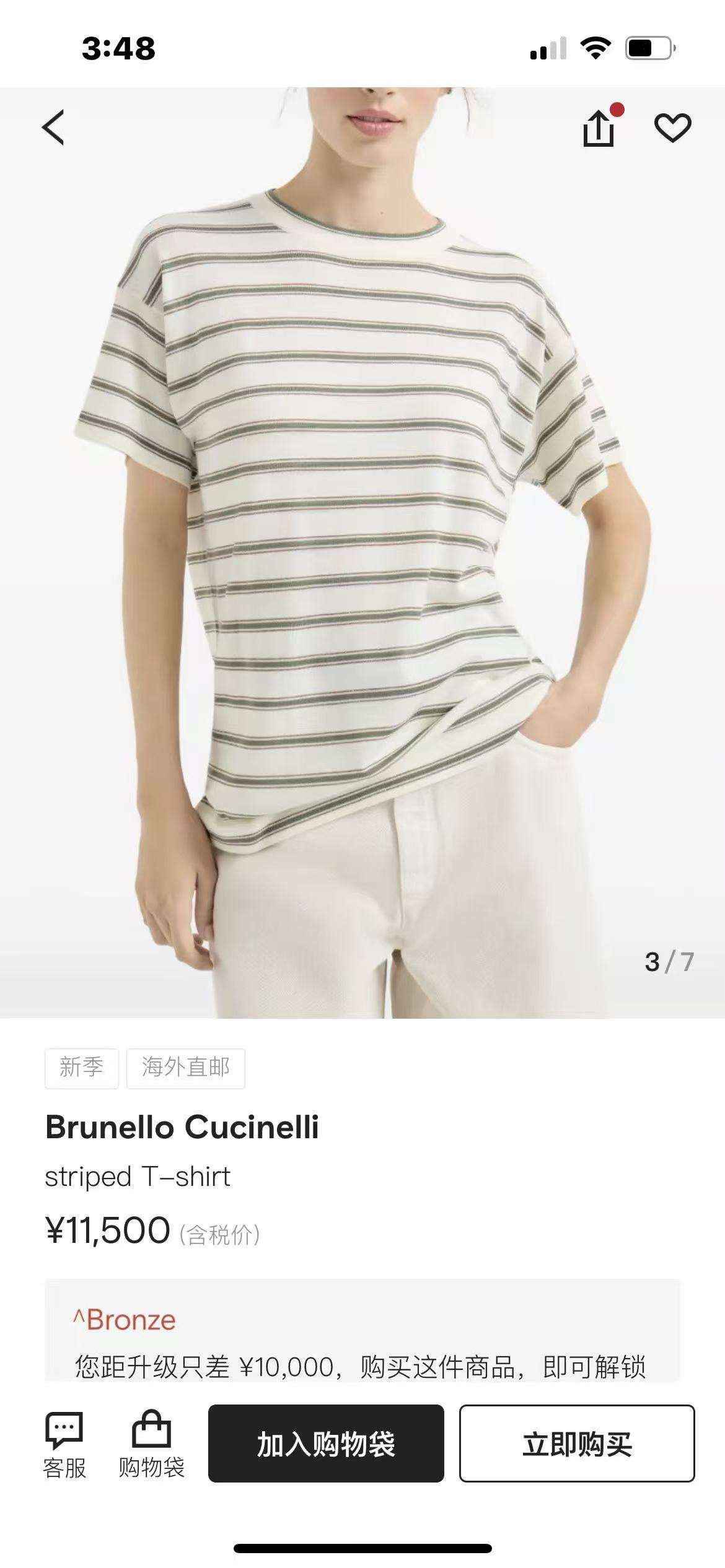Add the striped T-shirt to wishlist

click(x=672, y=128)
